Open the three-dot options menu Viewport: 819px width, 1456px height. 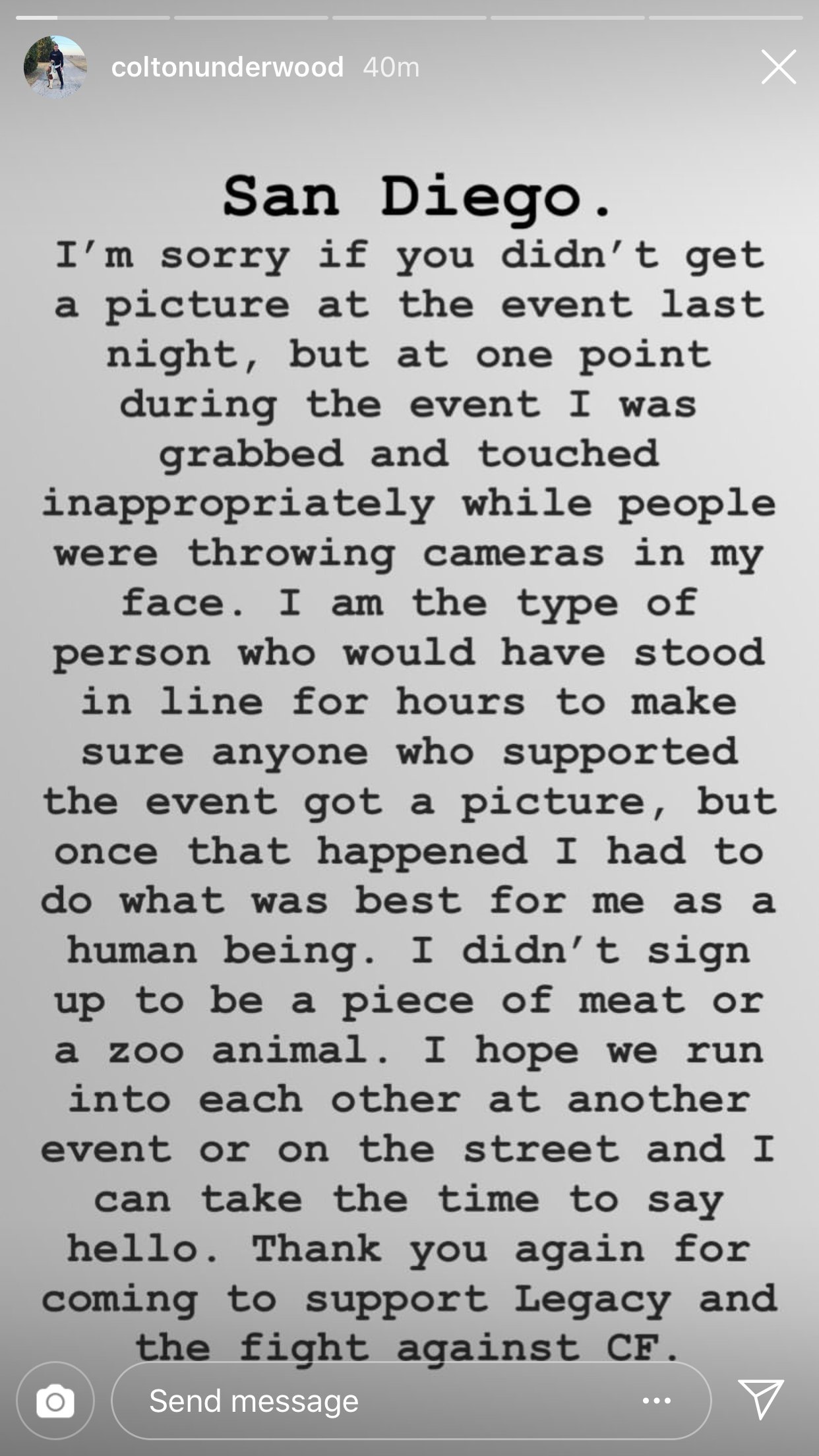point(656,1401)
